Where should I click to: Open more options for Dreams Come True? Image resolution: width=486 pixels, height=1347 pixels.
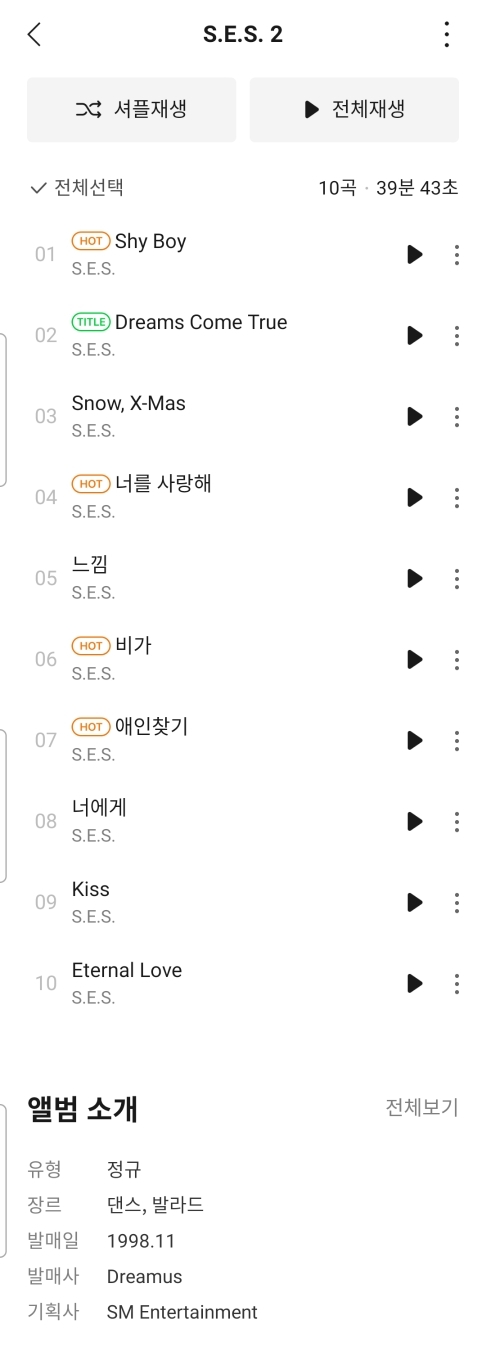click(457, 335)
